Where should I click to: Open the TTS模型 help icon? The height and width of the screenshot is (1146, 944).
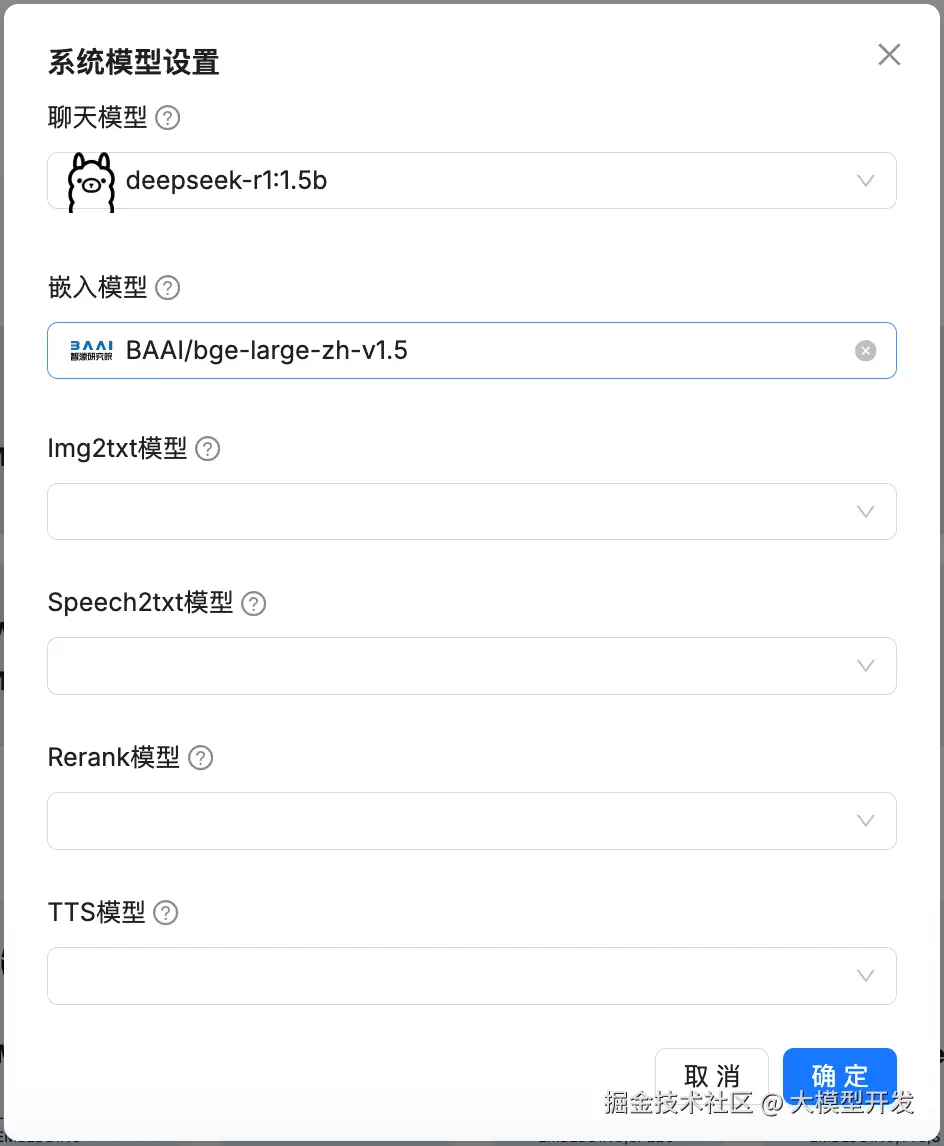point(166,913)
